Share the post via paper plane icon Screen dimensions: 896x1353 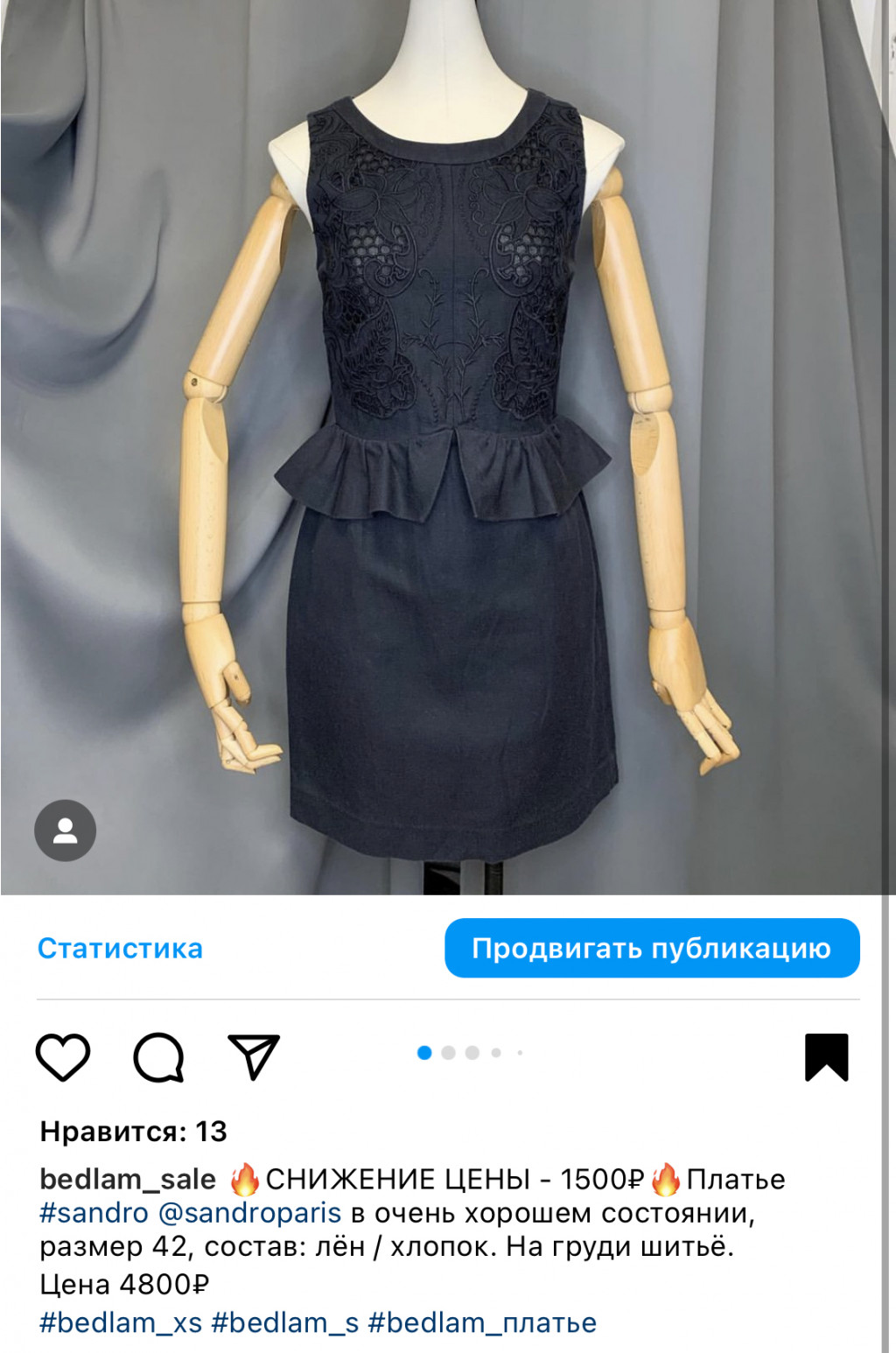254,1057
